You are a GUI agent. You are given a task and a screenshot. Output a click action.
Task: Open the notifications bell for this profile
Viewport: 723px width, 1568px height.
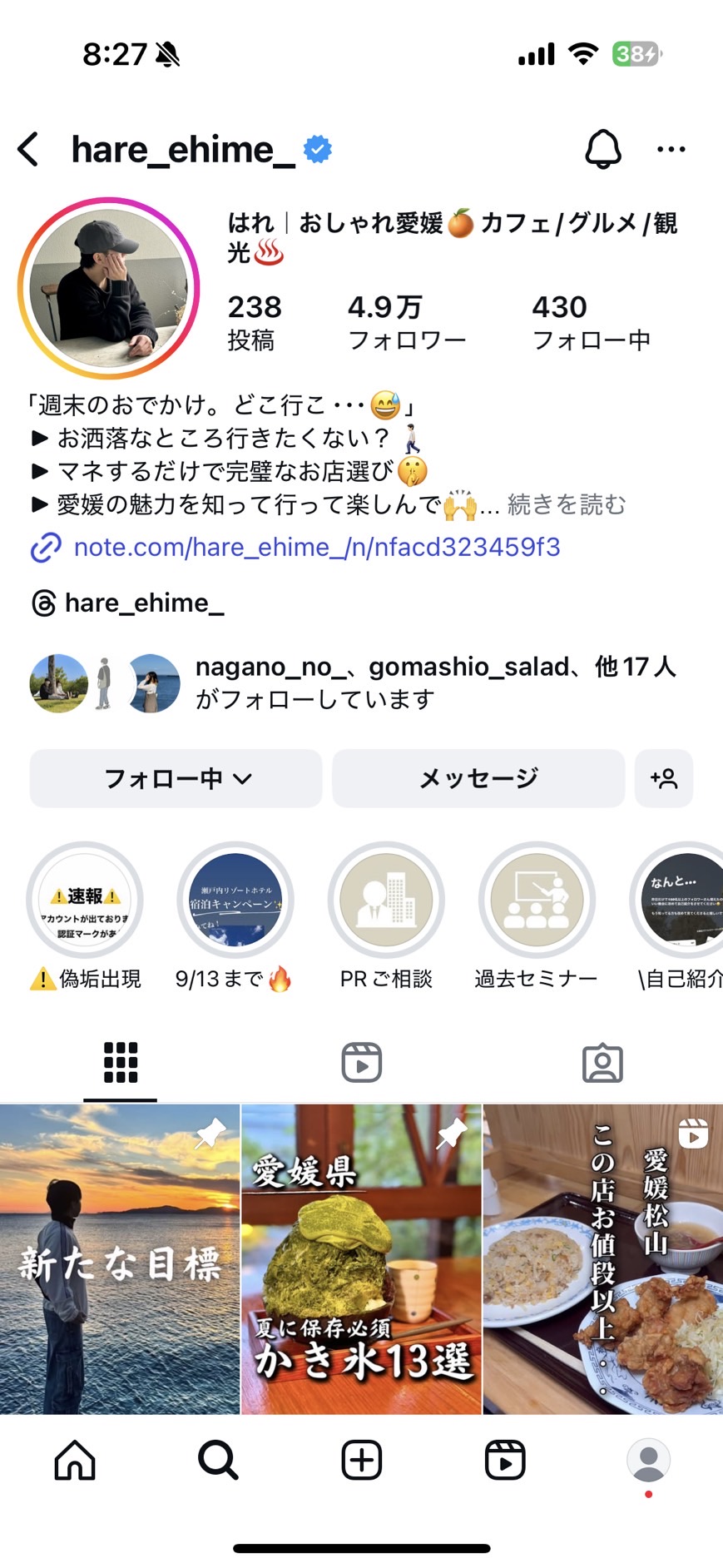[x=602, y=150]
